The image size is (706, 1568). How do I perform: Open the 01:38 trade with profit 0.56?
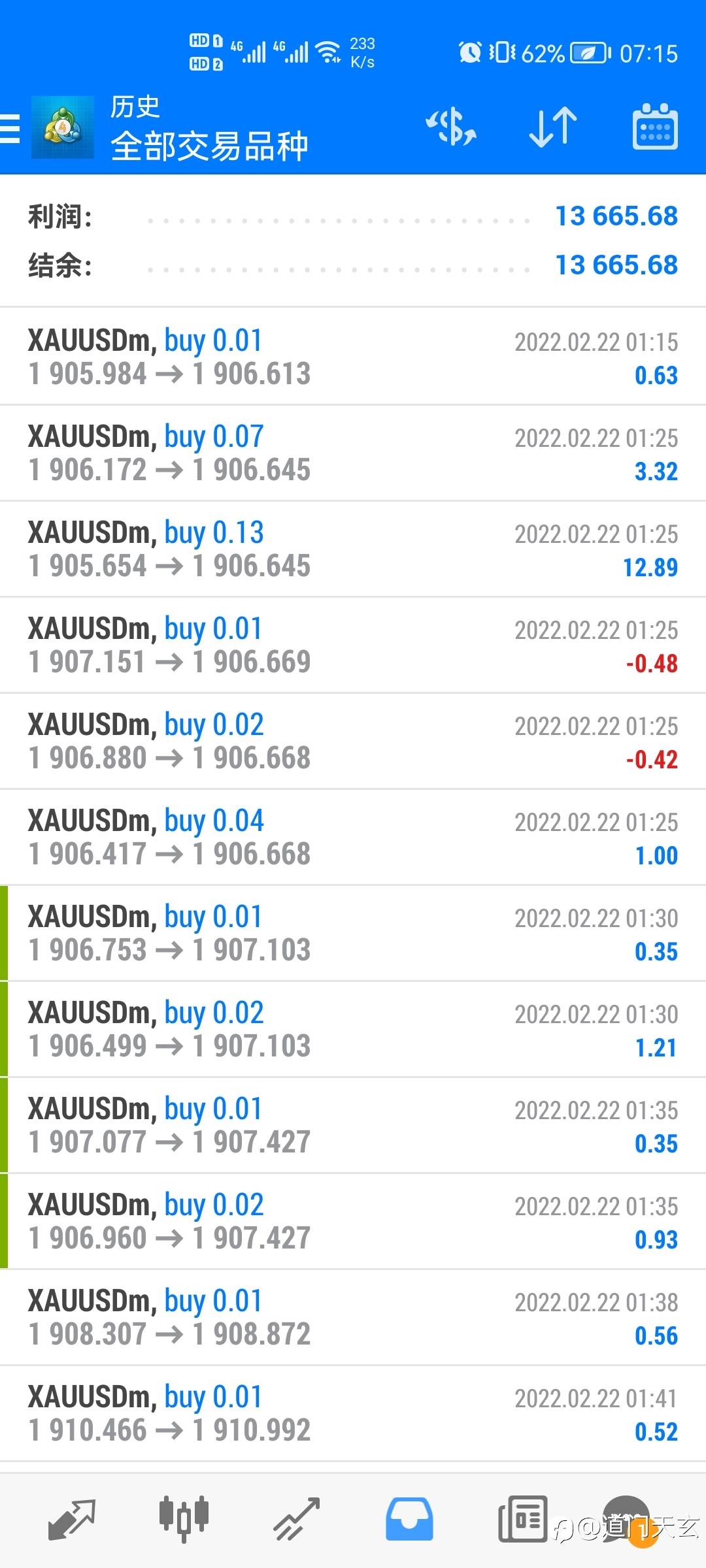[353, 1318]
